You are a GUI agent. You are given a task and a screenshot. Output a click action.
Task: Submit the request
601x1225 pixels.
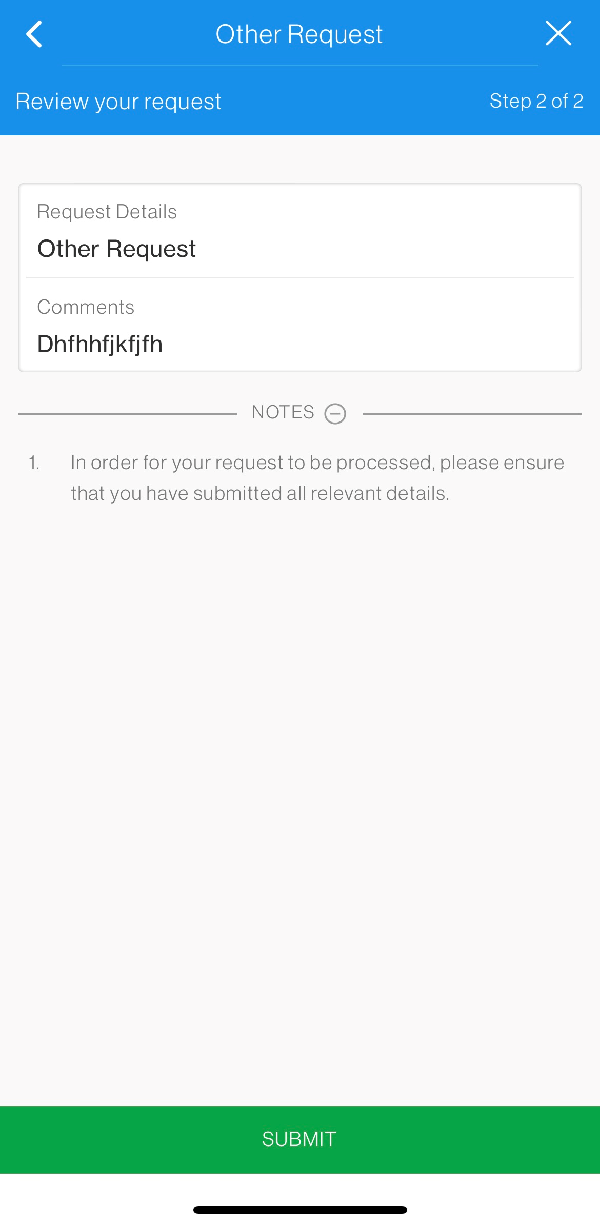pos(300,1139)
